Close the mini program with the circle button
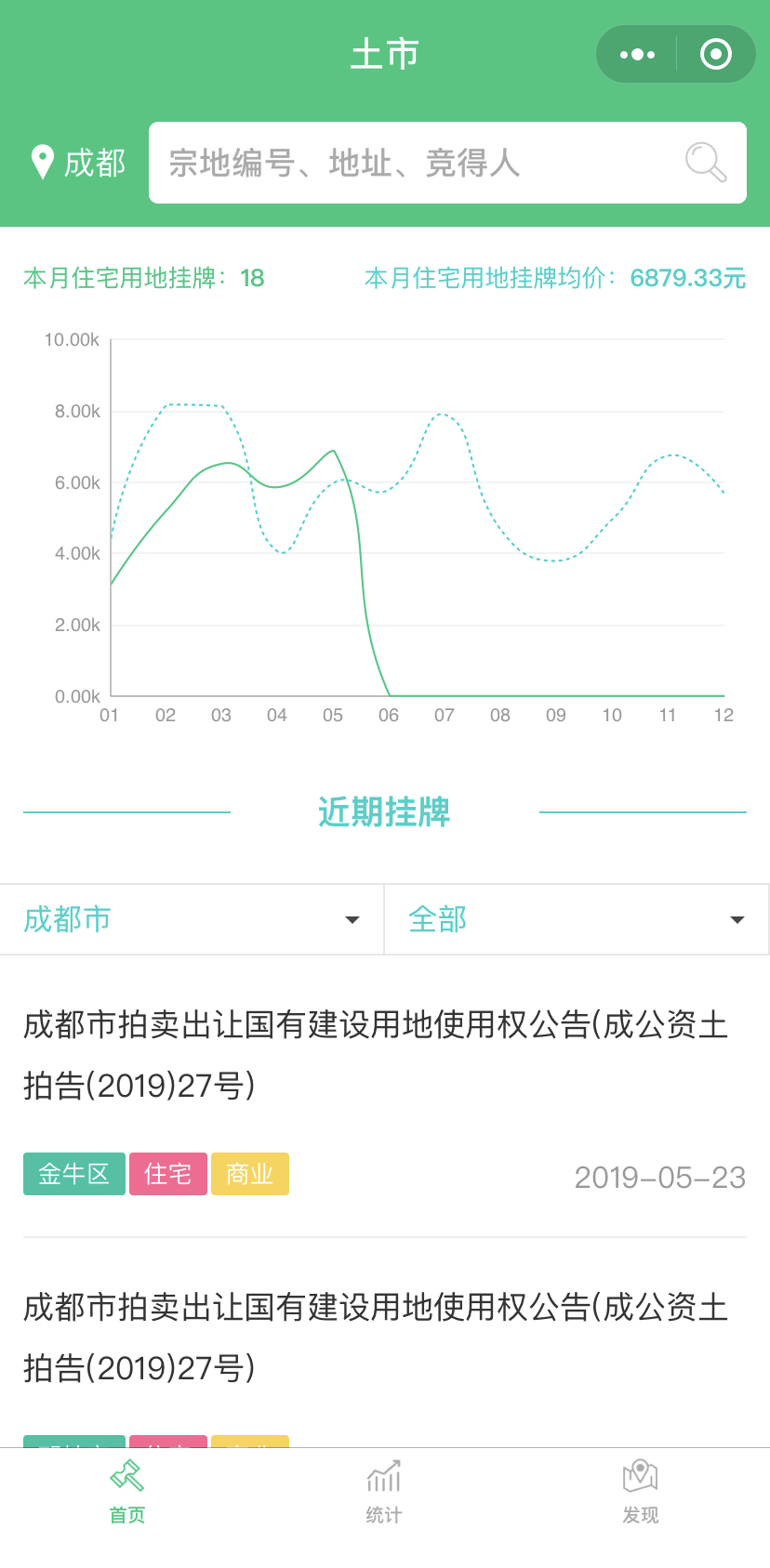 pyautogui.click(x=715, y=55)
